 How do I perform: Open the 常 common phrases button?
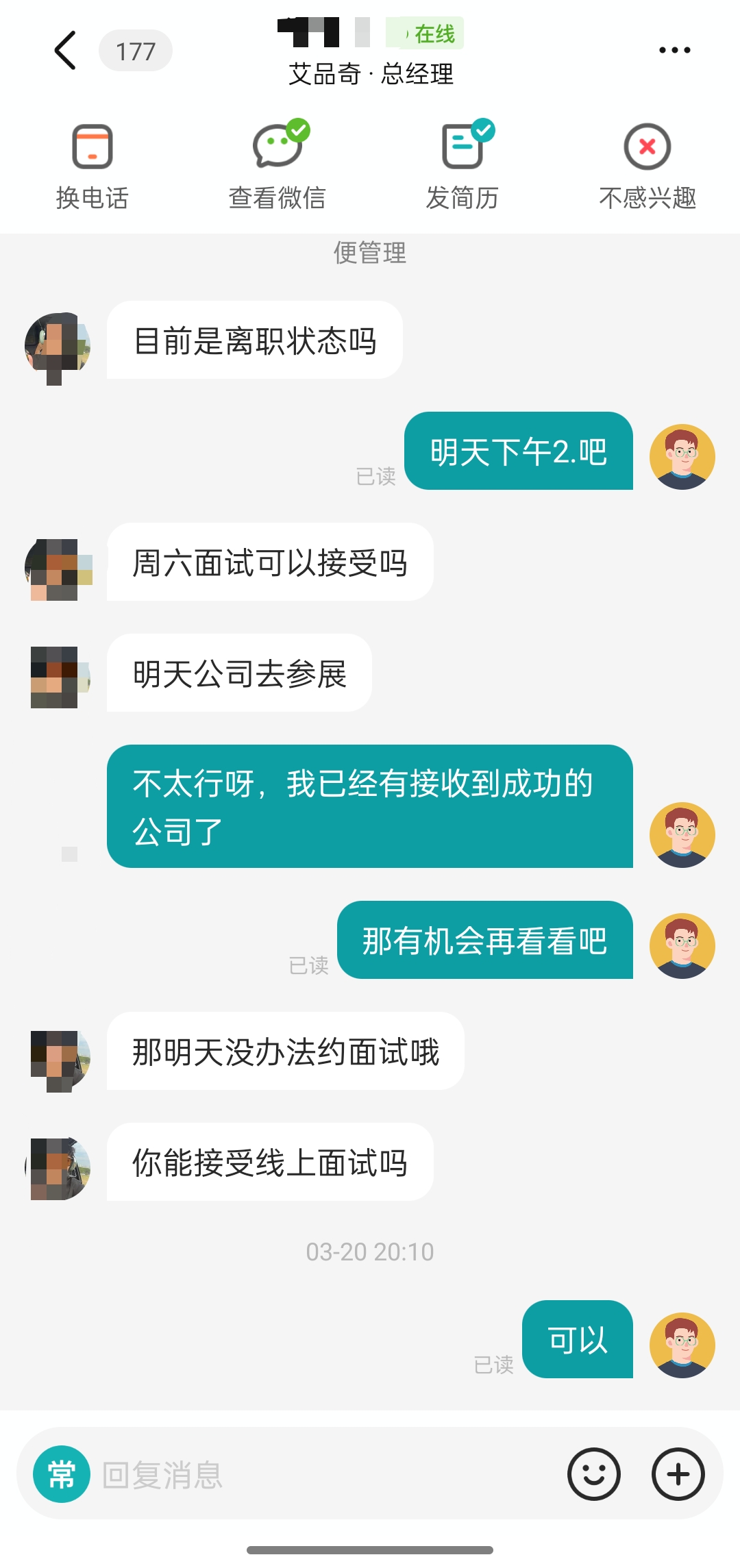[62, 1474]
